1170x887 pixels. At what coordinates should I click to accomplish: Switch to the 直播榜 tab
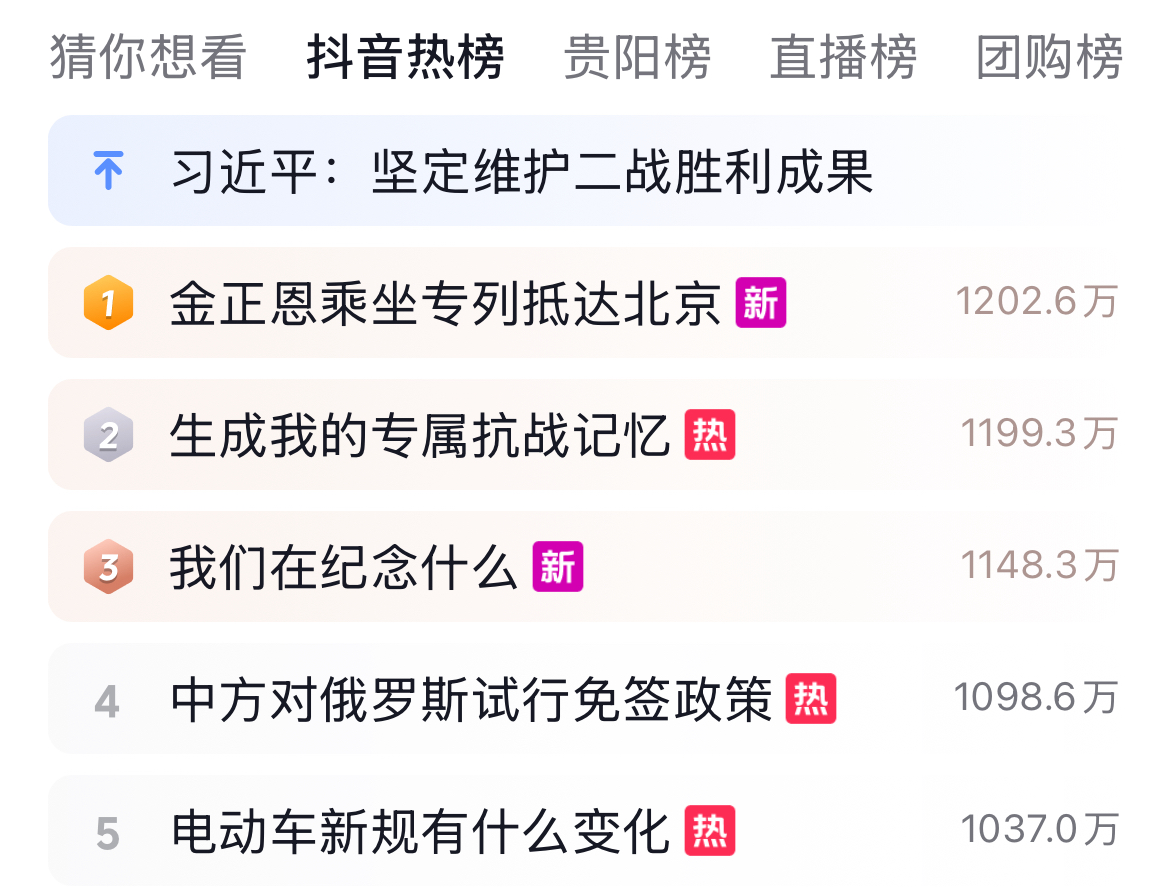pyautogui.click(x=843, y=57)
